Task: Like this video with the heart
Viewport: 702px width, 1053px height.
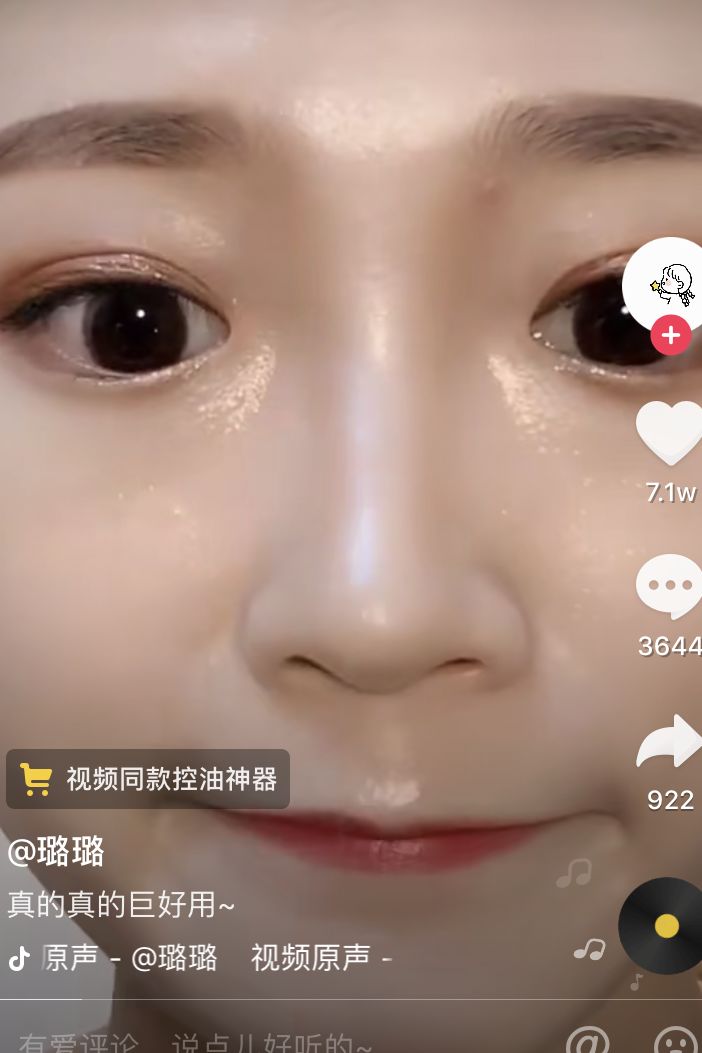Action: pyautogui.click(x=670, y=431)
